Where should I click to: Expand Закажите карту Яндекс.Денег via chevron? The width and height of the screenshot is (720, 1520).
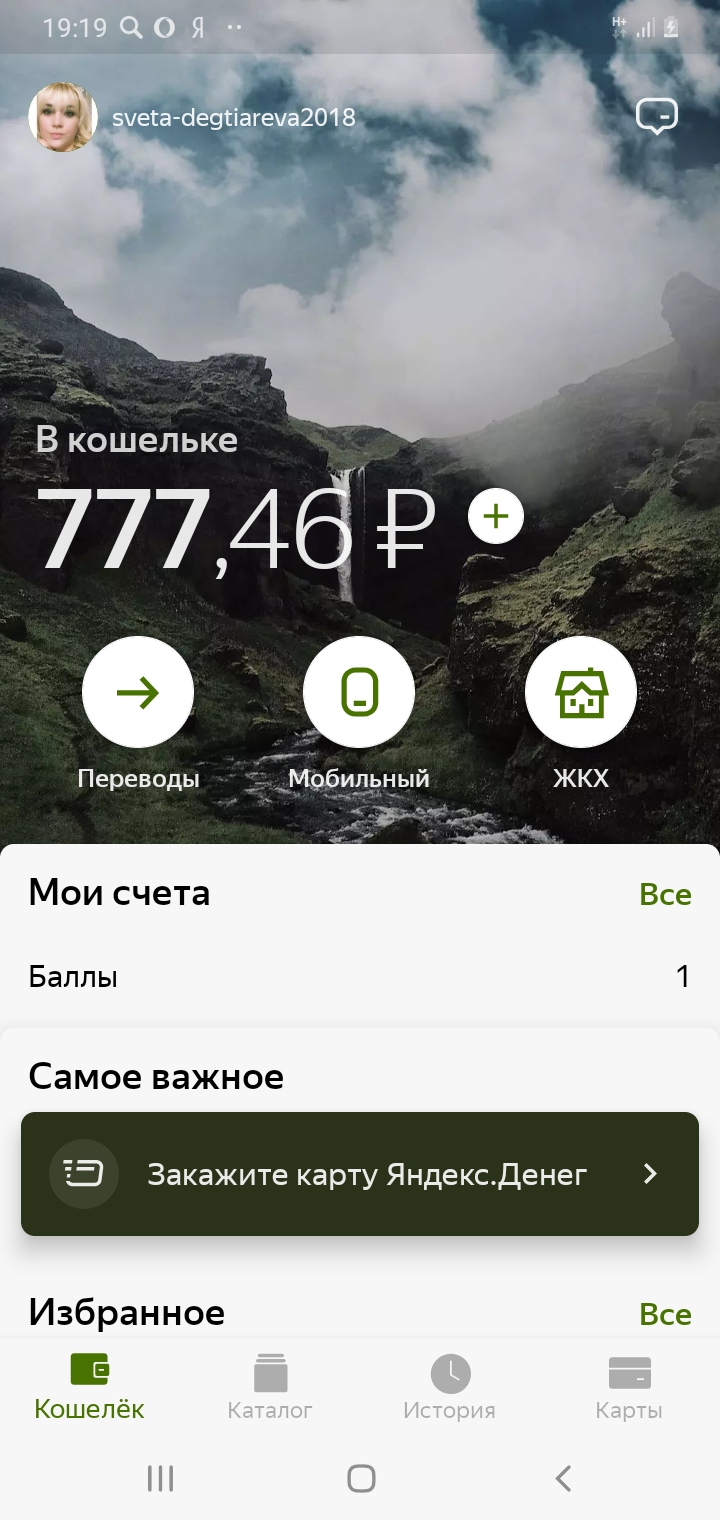pos(651,1174)
